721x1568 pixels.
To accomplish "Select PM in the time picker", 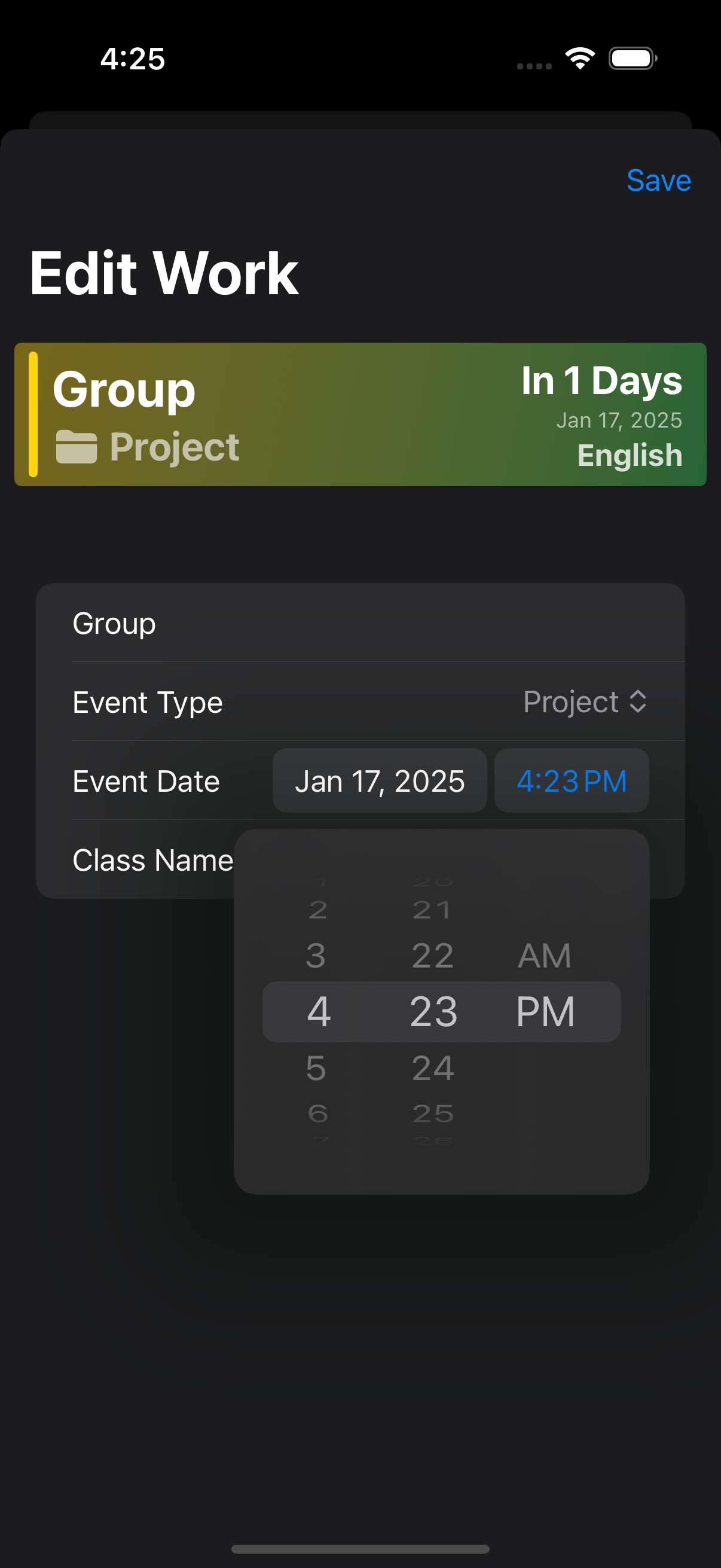I will (545, 1010).
